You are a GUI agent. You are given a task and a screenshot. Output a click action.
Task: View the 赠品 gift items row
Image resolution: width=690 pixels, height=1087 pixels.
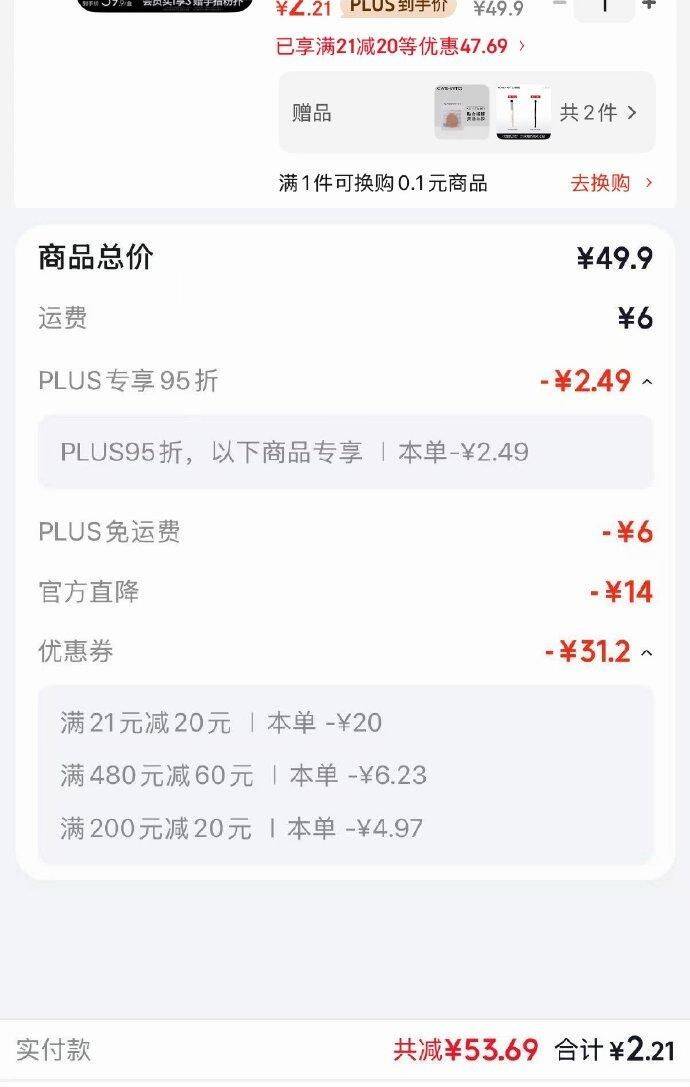[x=466, y=113]
